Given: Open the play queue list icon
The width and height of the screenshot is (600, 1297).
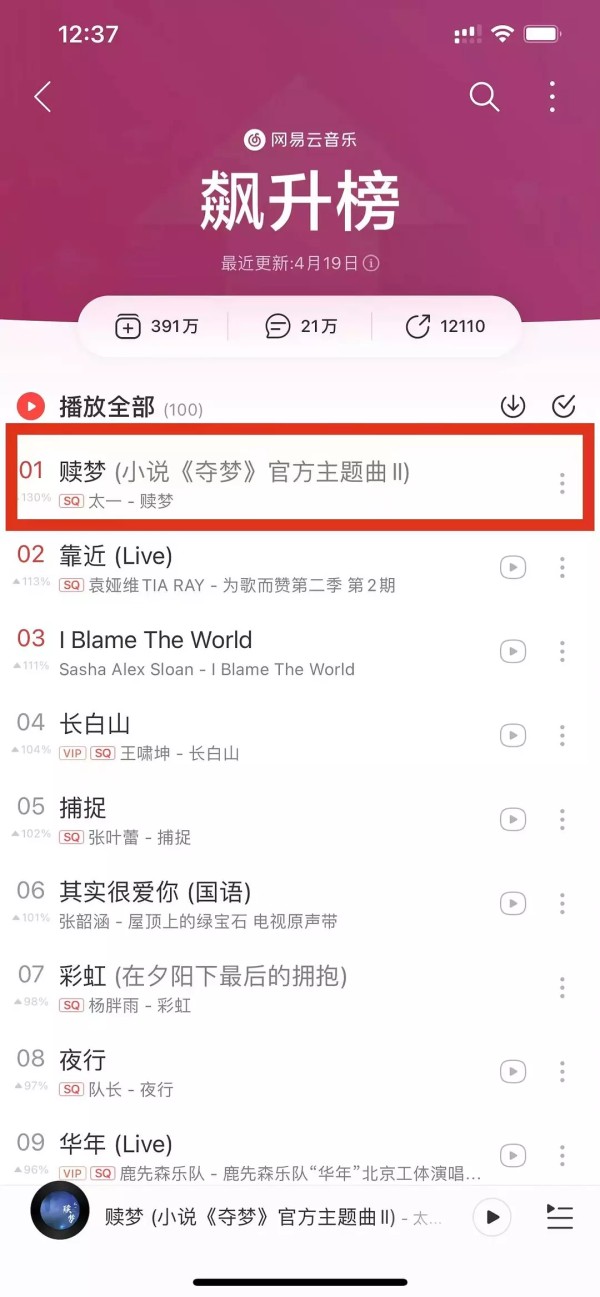Looking at the screenshot, I should tap(560, 1217).
